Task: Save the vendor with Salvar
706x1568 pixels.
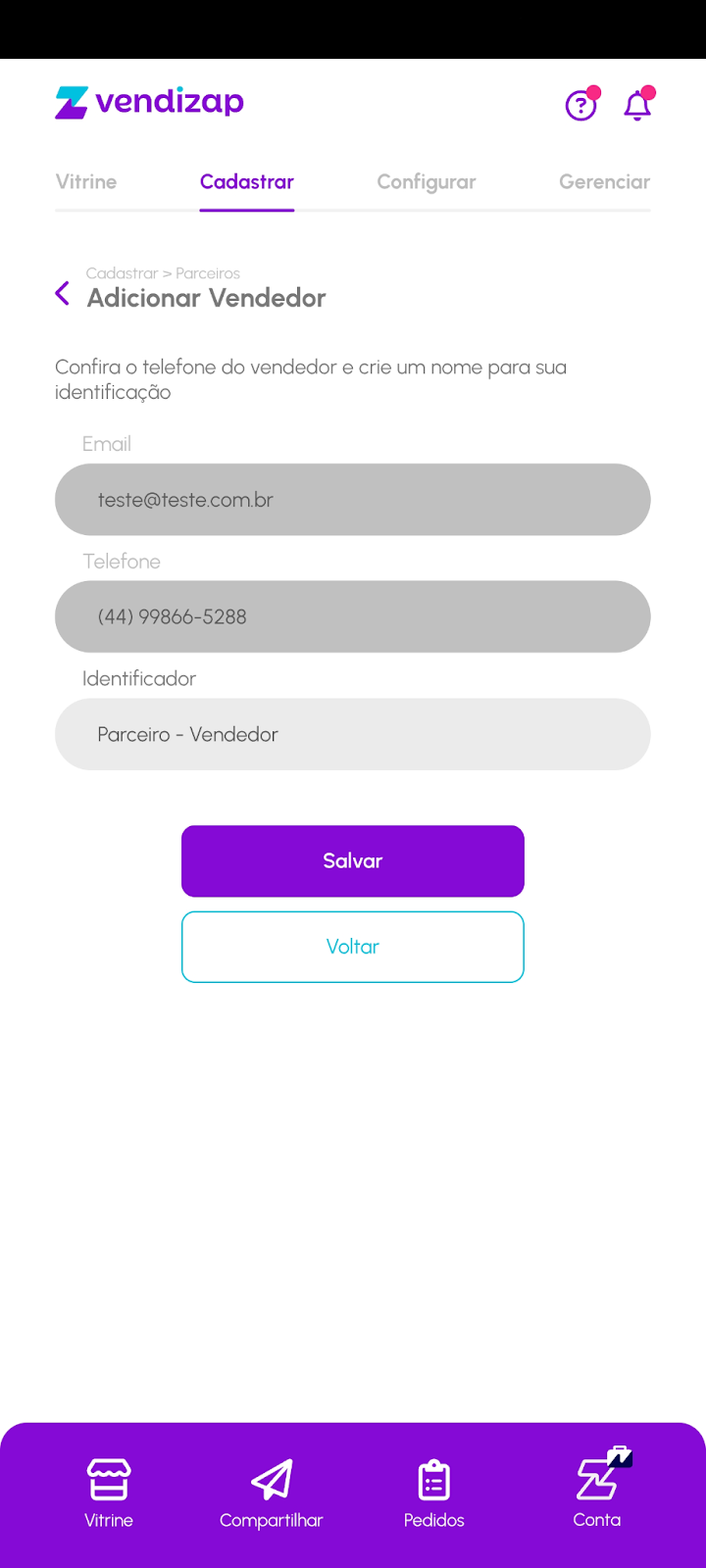Action: [x=353, y=860]
